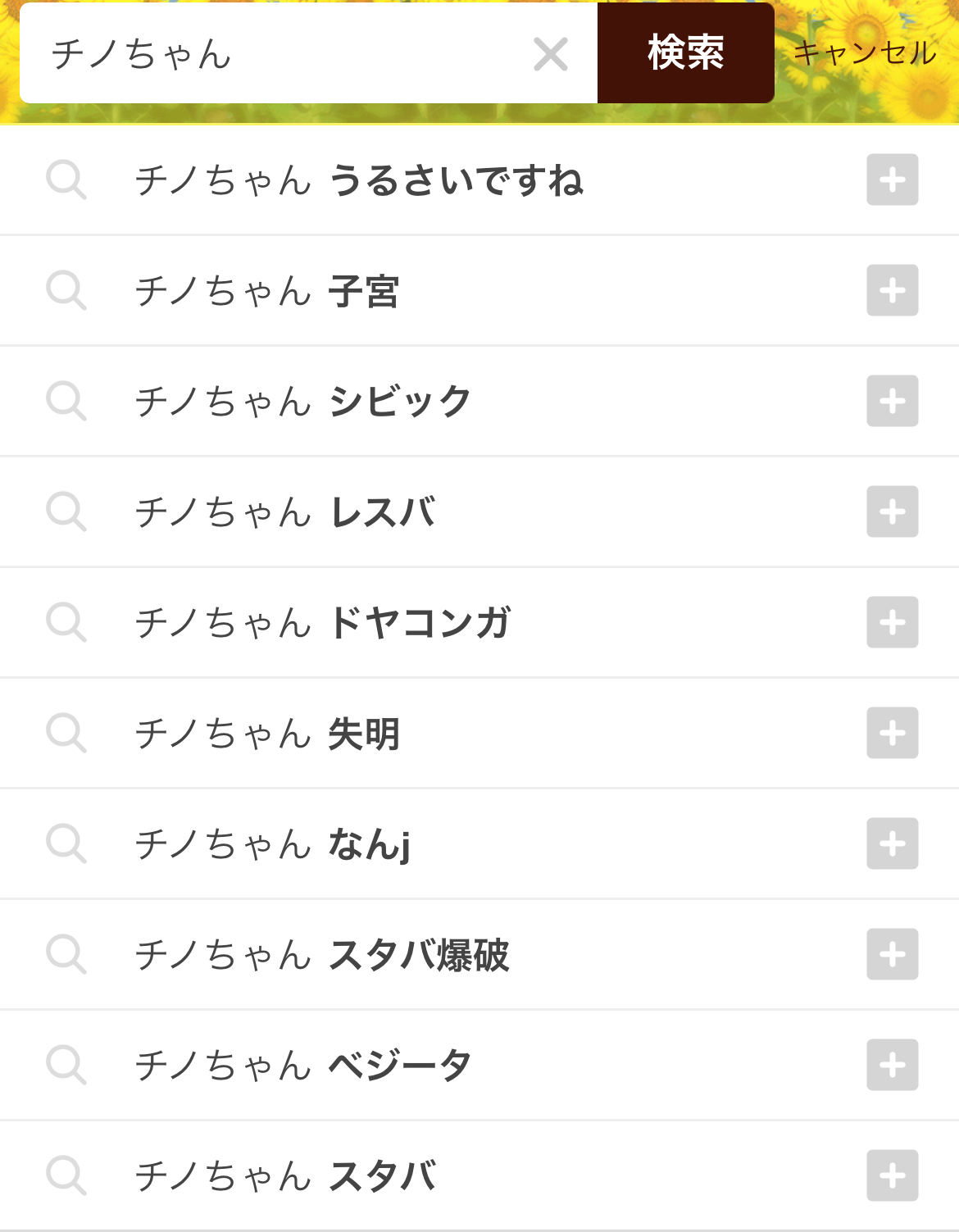
Task: Tap plus icon beside チノちゃん シビック
Action: point(892,401)
